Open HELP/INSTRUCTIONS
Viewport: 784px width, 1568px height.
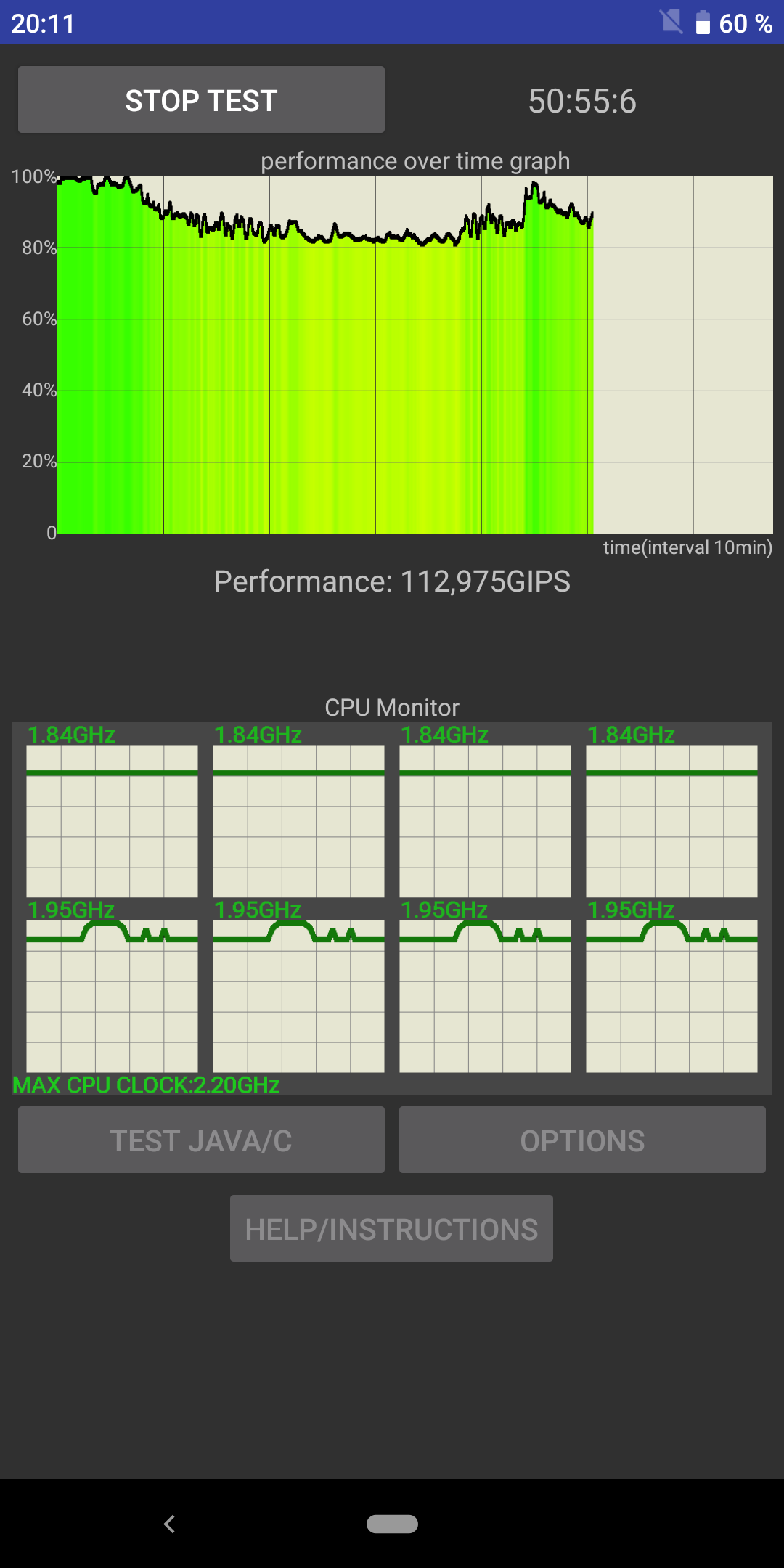391,1228
